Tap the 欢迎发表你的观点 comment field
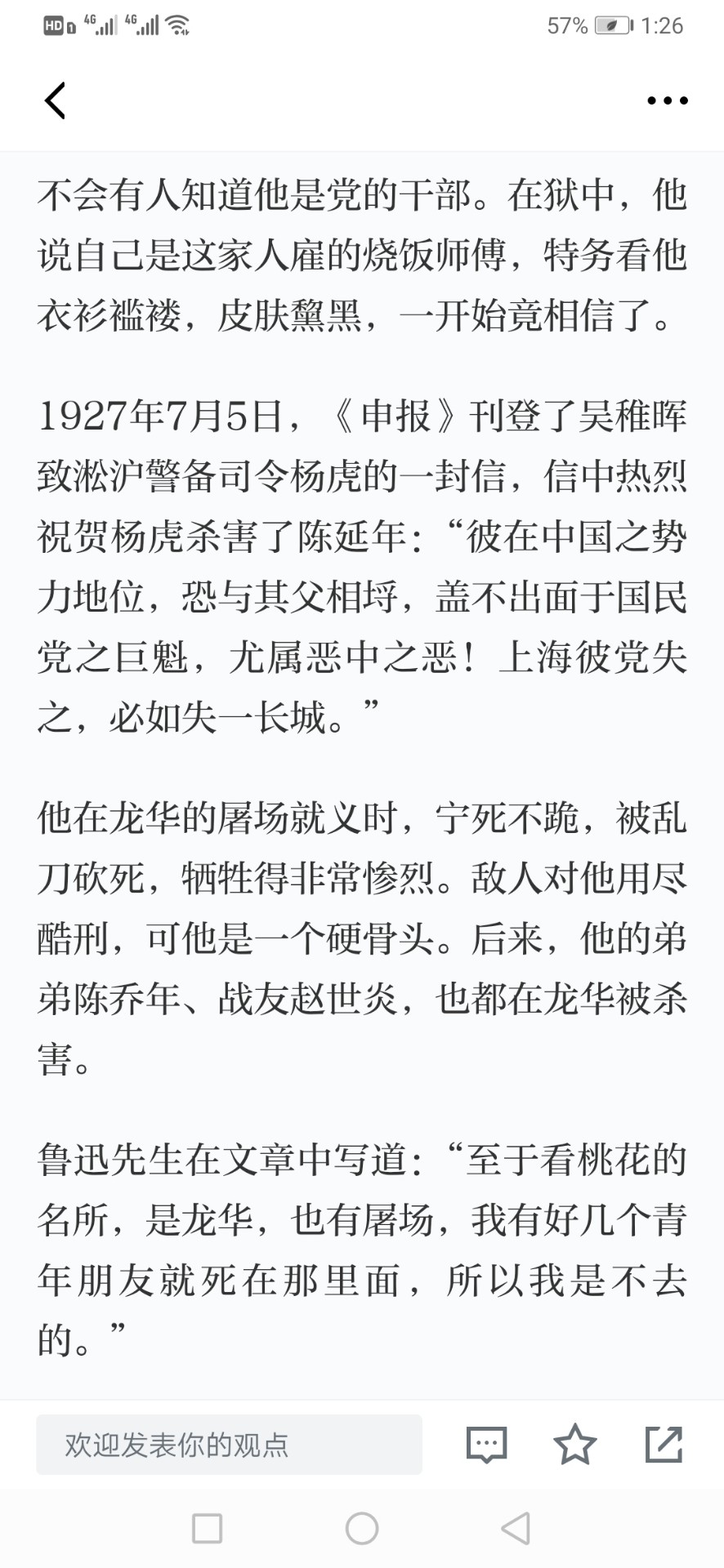 (229, 1445)
